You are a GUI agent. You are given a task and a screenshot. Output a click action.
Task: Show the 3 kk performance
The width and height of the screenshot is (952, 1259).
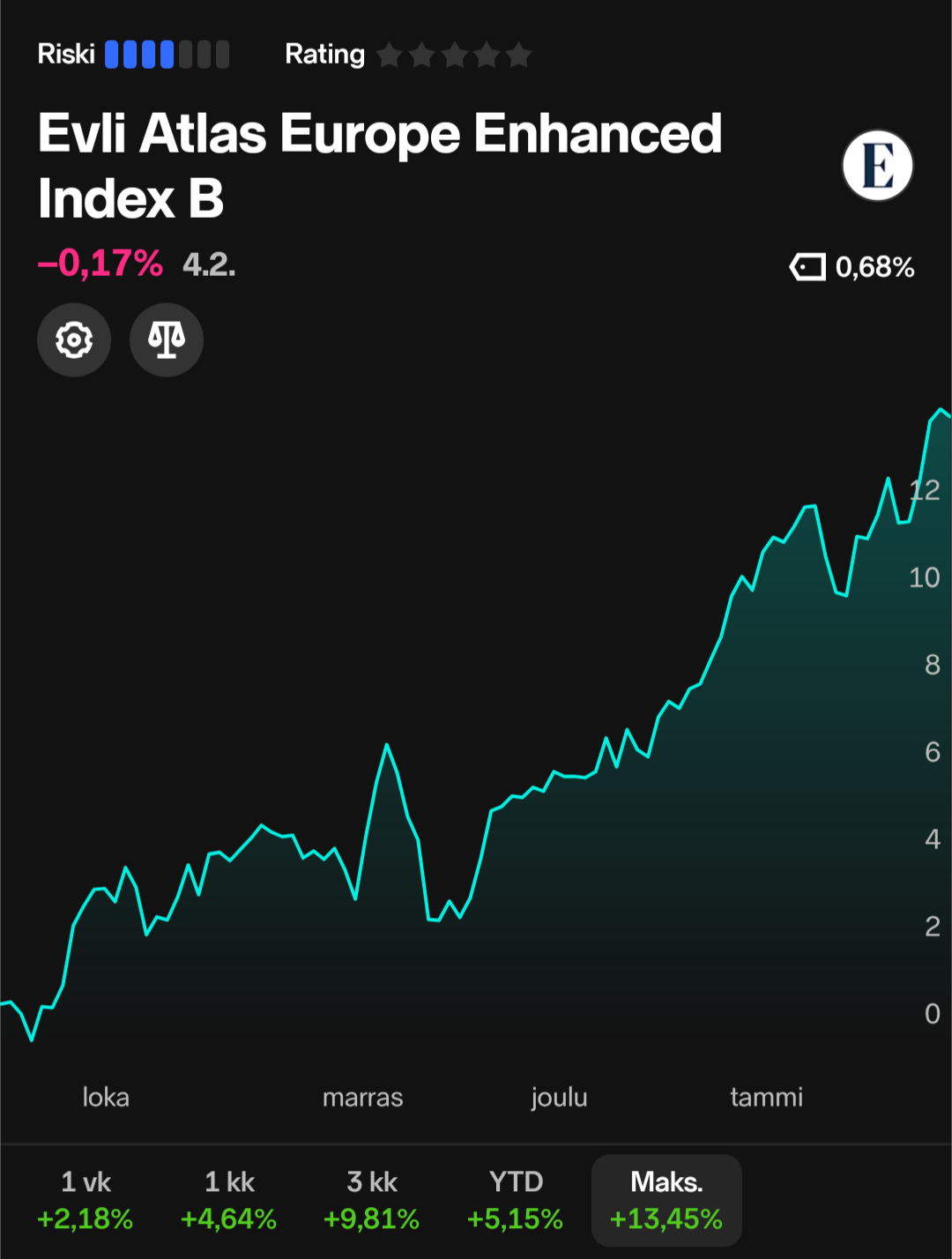click(x=372, y=1200)
